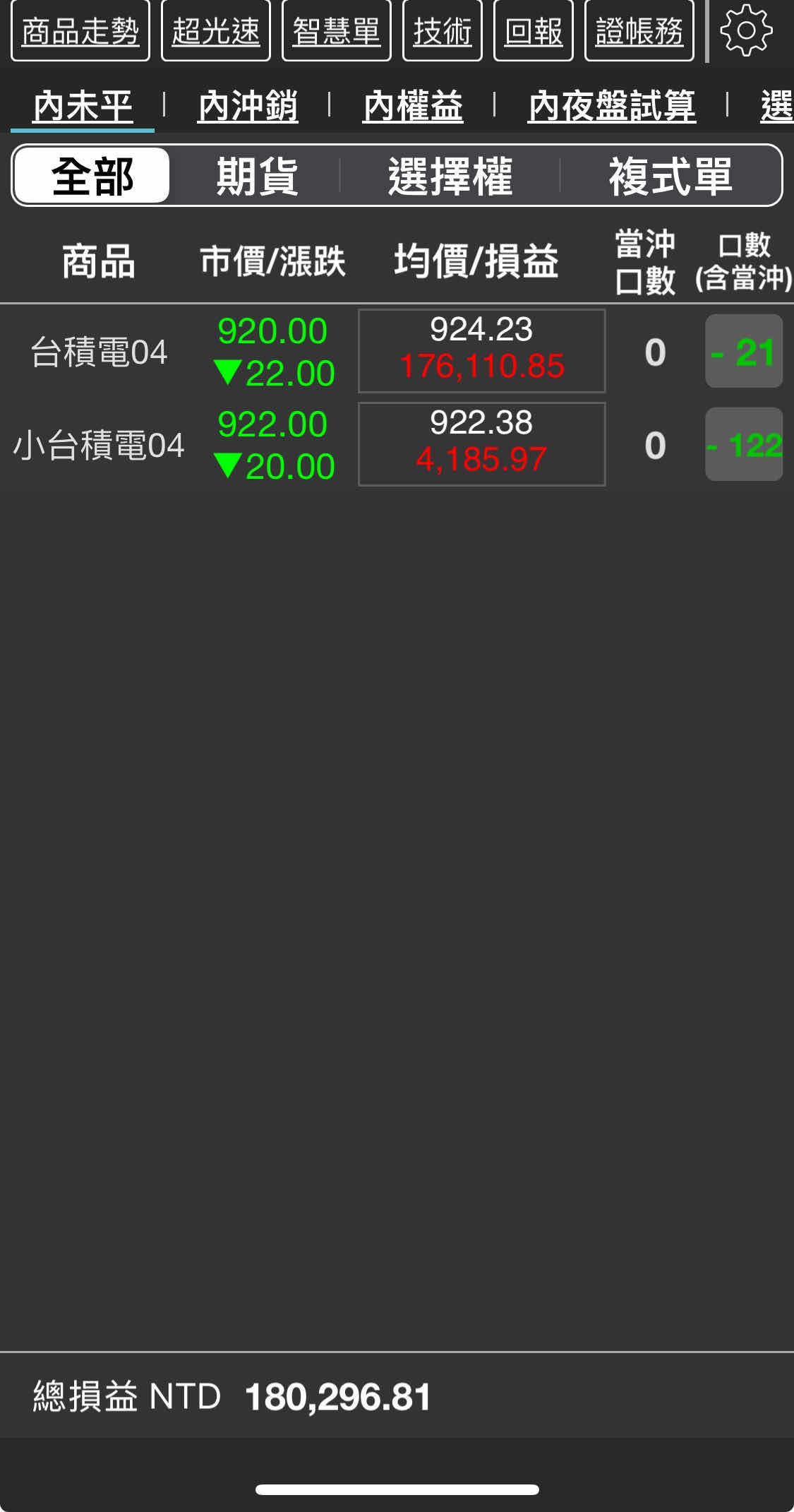Viewport: 794px width, 1512px height.
Task: Filter positions by 期貨
Action: coord(257,176)
